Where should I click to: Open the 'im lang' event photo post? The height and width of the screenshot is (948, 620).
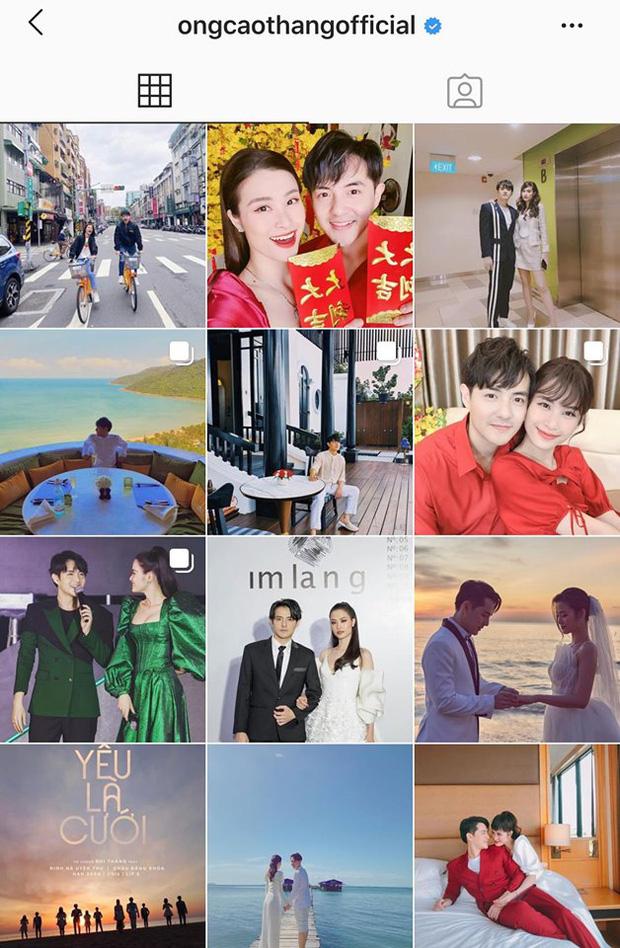click(x=309, y=640)
